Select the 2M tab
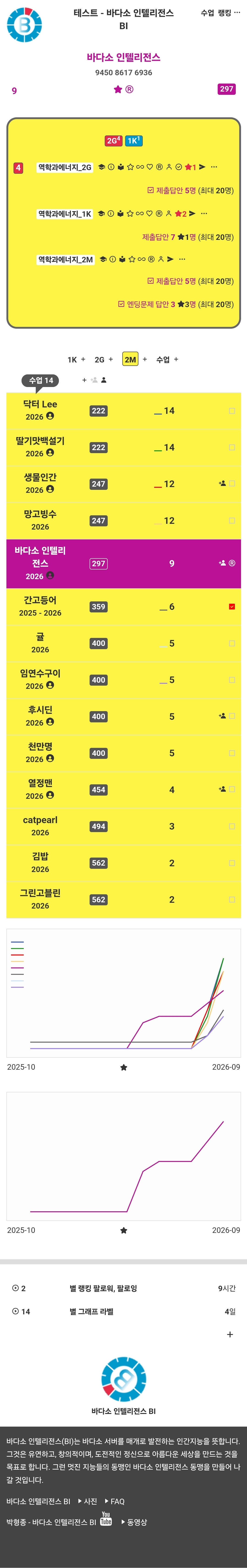This screenshot has width=247, height=1568. pos(130,360)
